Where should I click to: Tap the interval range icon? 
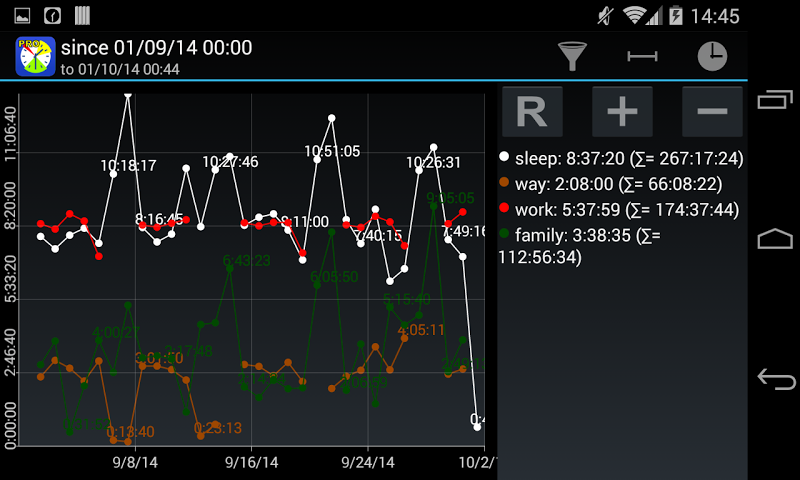[x=642, y=56]
